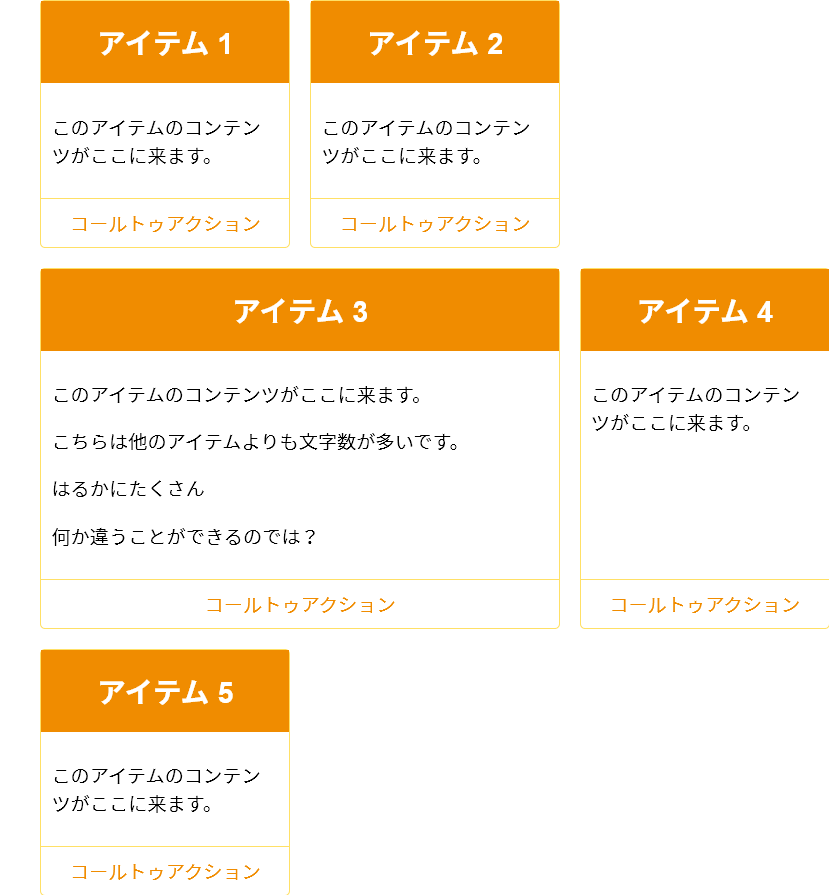
Task: Select the アイテム 1 orange header
Action: coord(163,42)
